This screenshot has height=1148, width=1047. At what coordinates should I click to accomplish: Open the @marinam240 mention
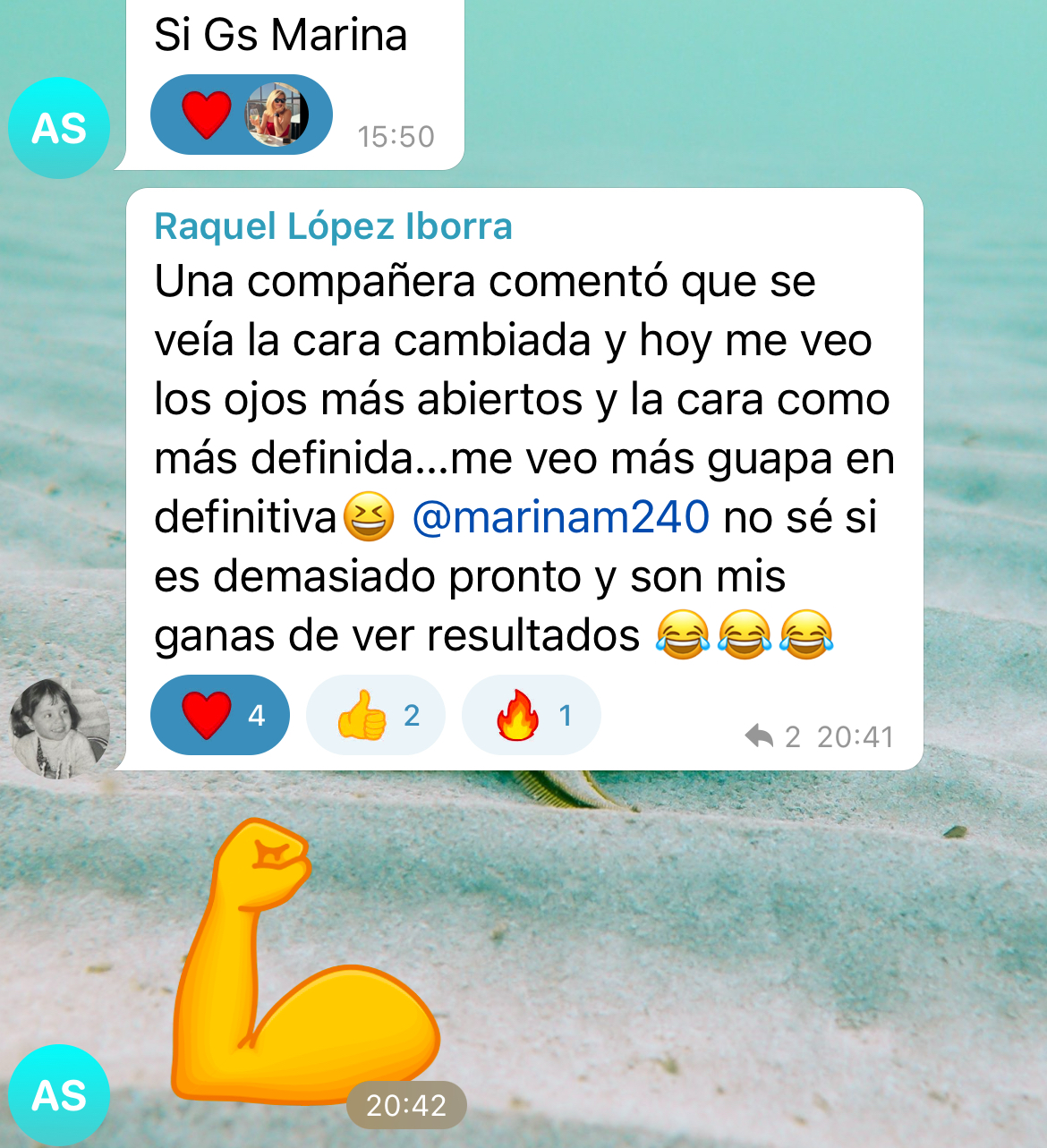click(x=560, y=517)
